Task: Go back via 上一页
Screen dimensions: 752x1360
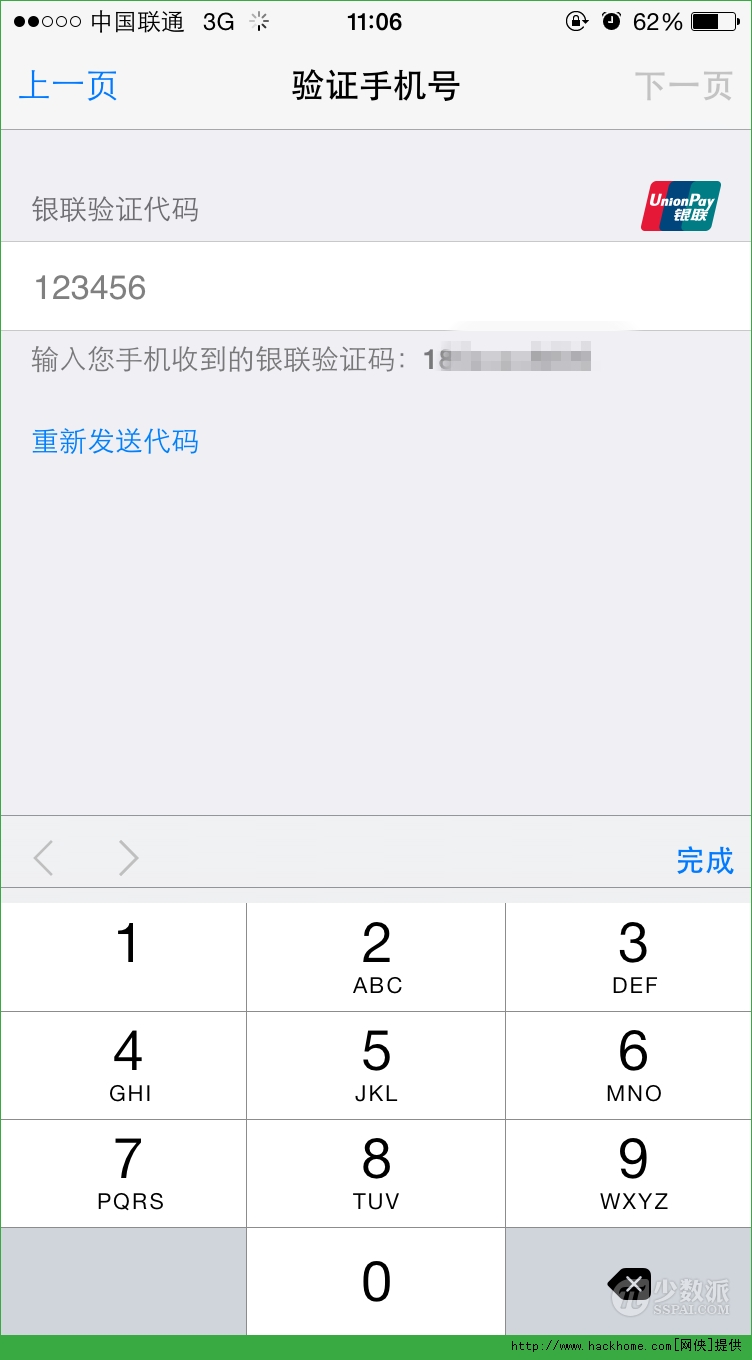Action: tap(68, 86)
